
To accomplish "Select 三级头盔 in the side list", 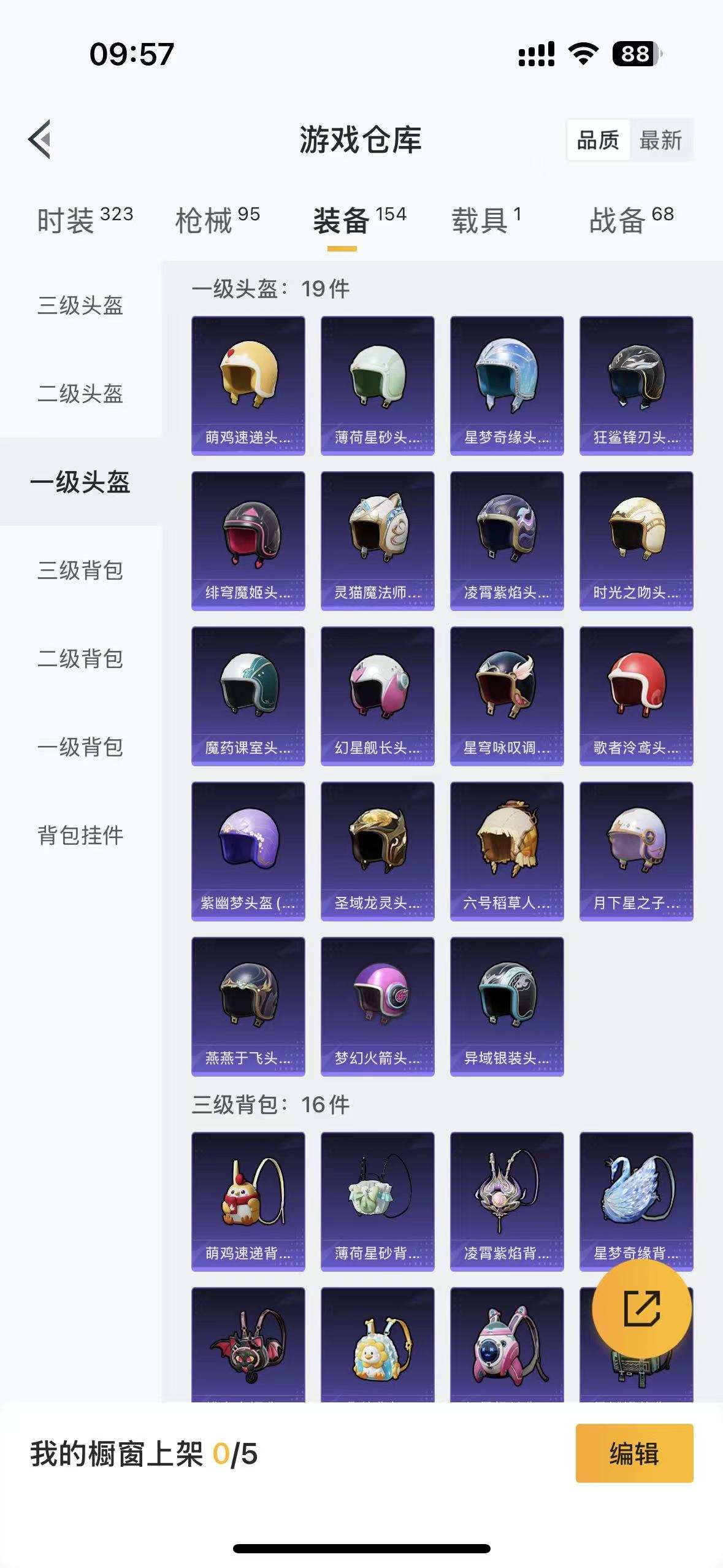I will click(80, 305).
